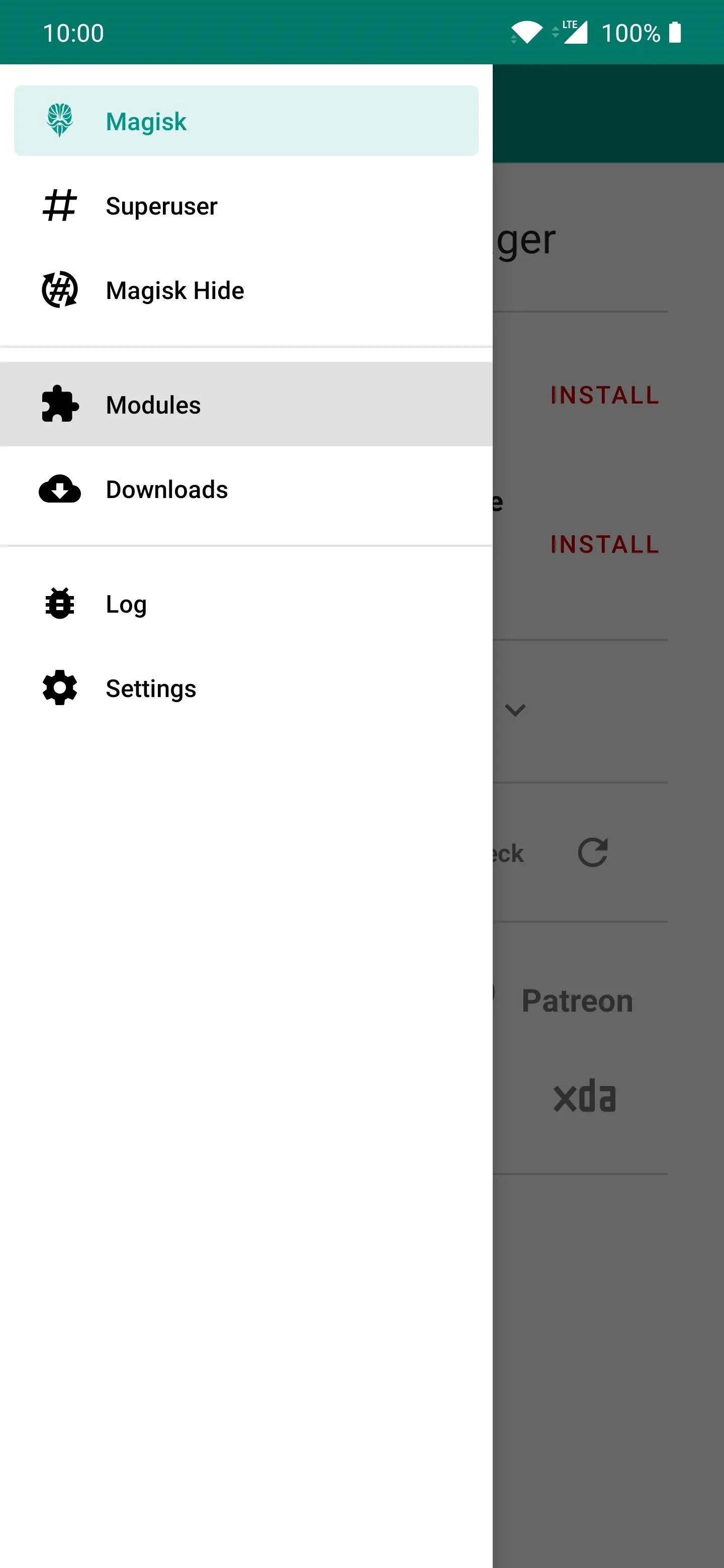Viewport: 724px width, 1568px height.
Task: Select Magisk in the drawer
Action: coord(246,121)
